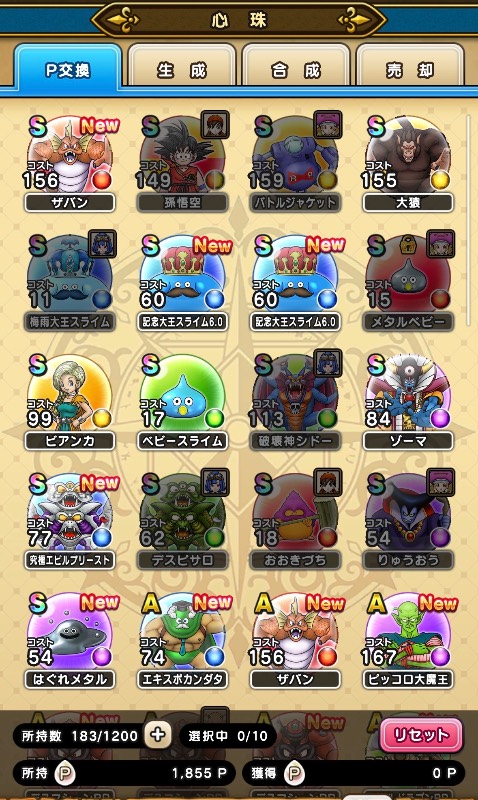Tap the 破壊神シドー orb
Screen dimensions: 478x800
tap(295, 402)
